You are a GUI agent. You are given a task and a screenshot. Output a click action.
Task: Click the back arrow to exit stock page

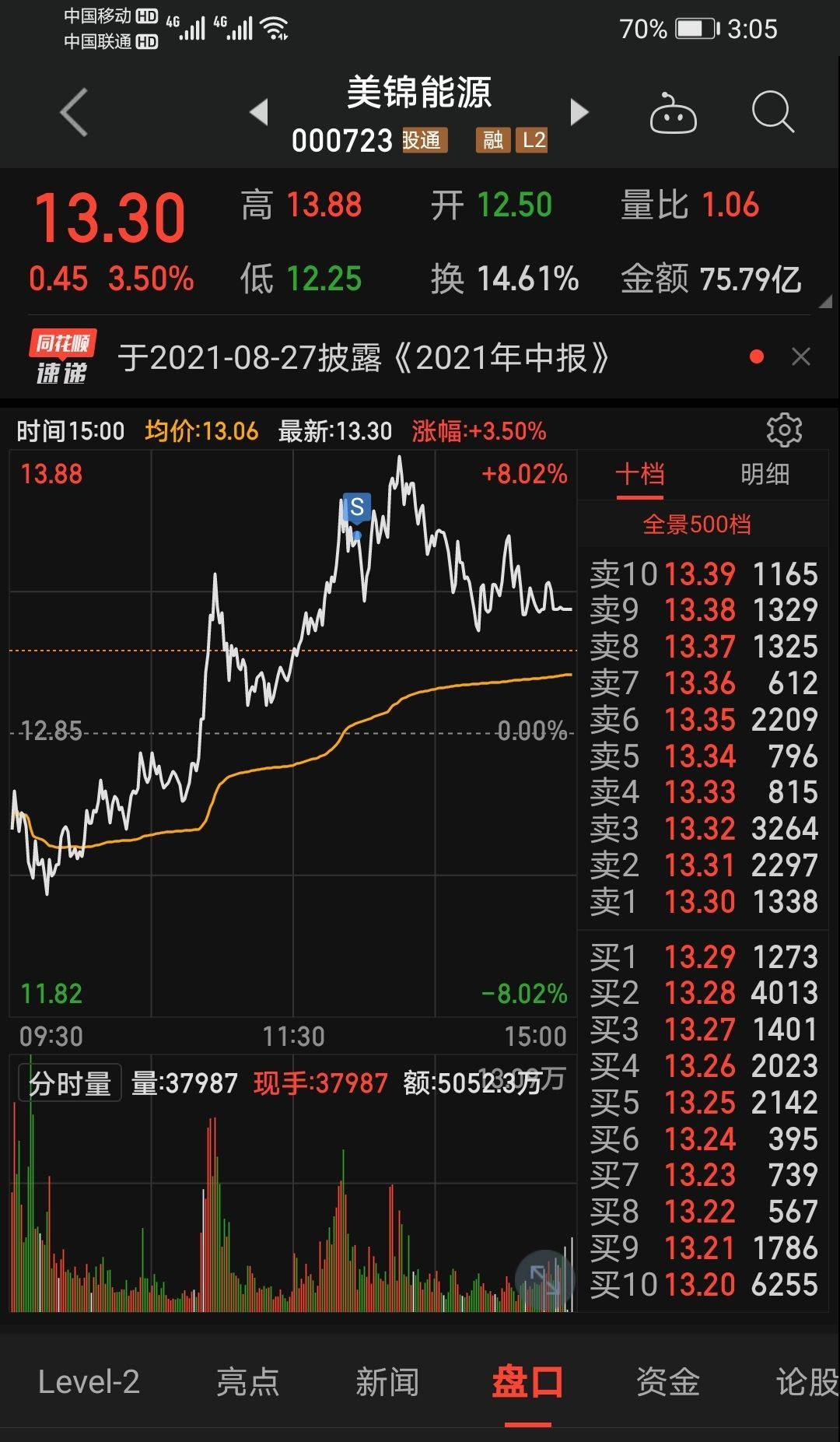(x=72, y=111)
